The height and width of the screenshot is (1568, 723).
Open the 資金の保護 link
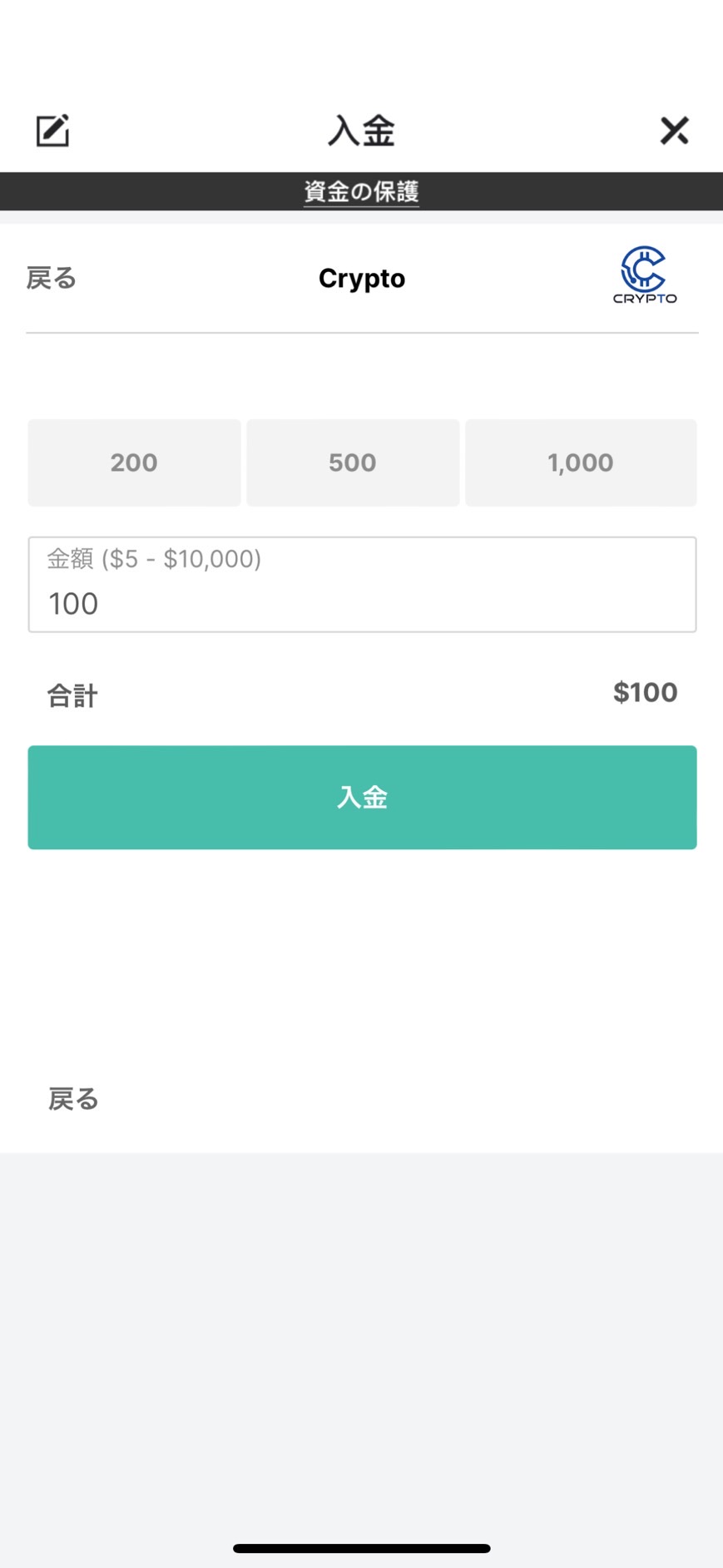tap(361, 192)
